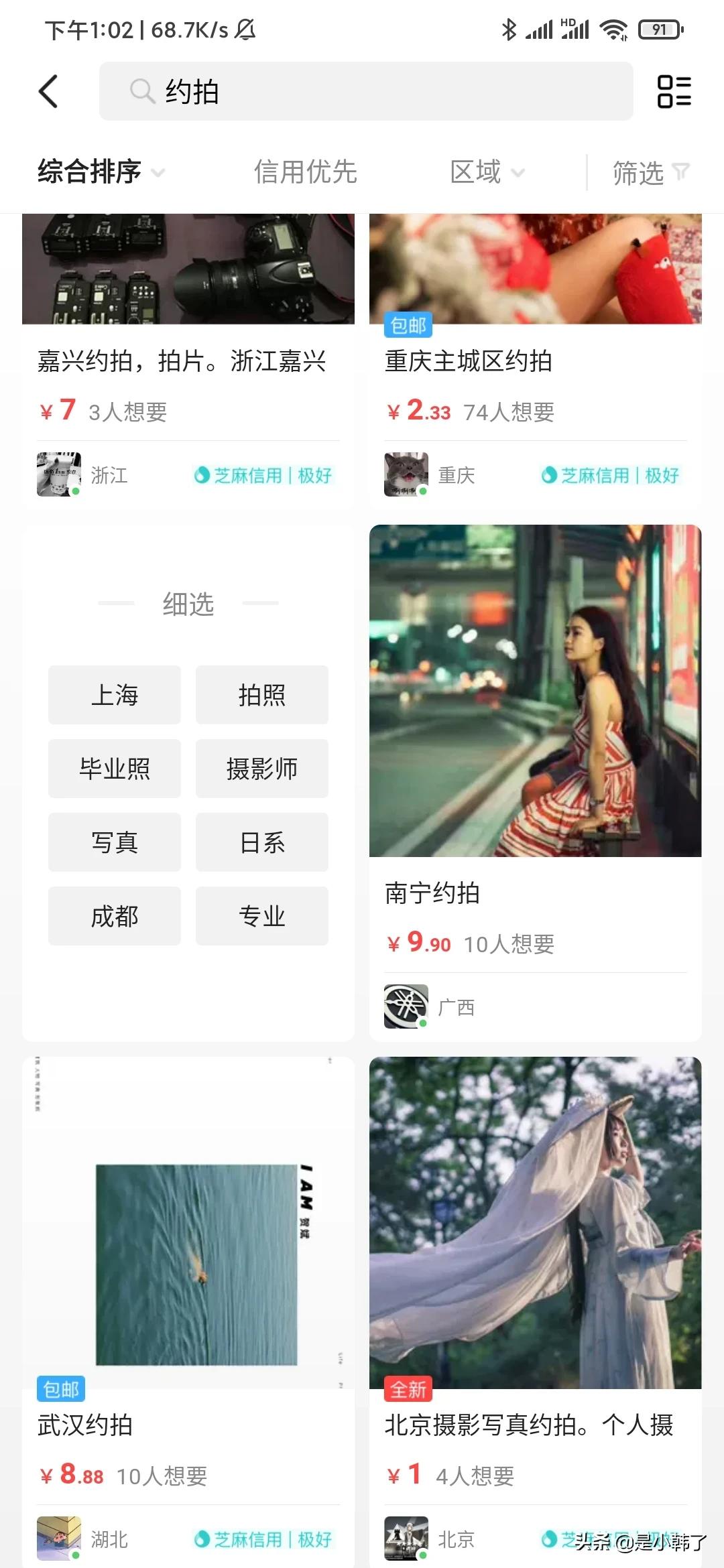Filter results by 写真

tap(115, 842)
